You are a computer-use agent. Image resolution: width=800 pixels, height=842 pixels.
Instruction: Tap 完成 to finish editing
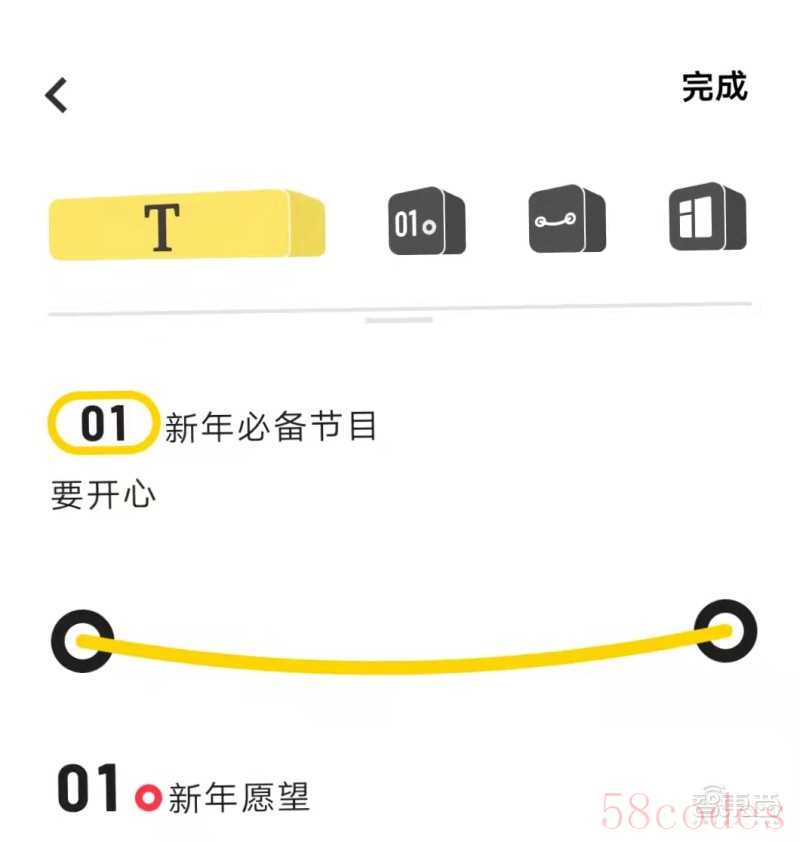(714, 87)
